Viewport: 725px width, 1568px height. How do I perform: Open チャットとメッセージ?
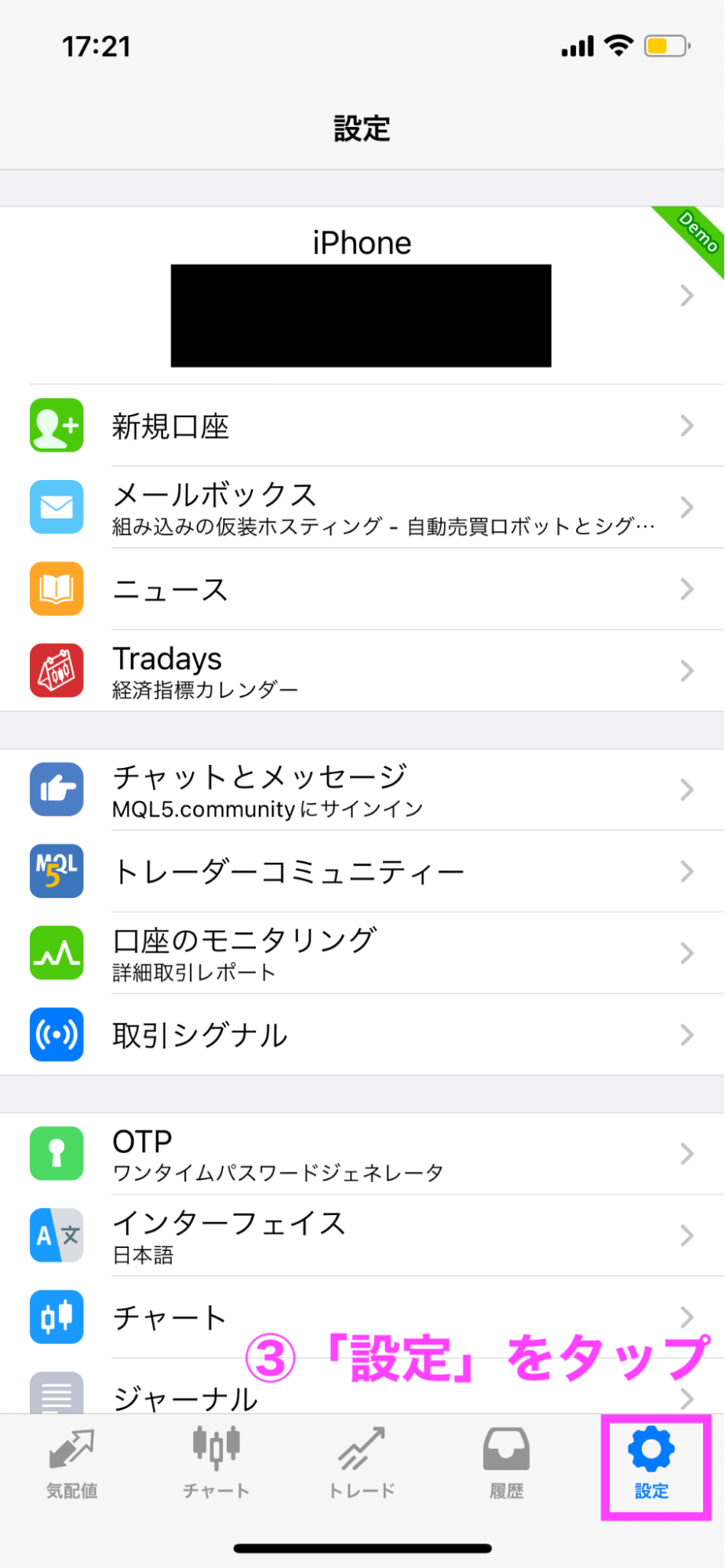coord(361,790)
